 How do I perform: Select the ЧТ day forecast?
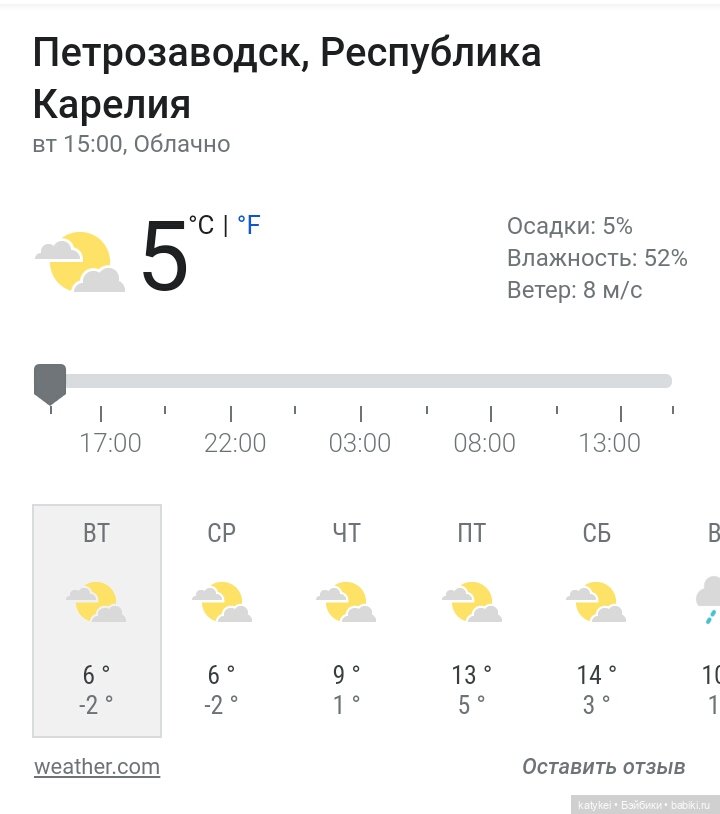346,620
